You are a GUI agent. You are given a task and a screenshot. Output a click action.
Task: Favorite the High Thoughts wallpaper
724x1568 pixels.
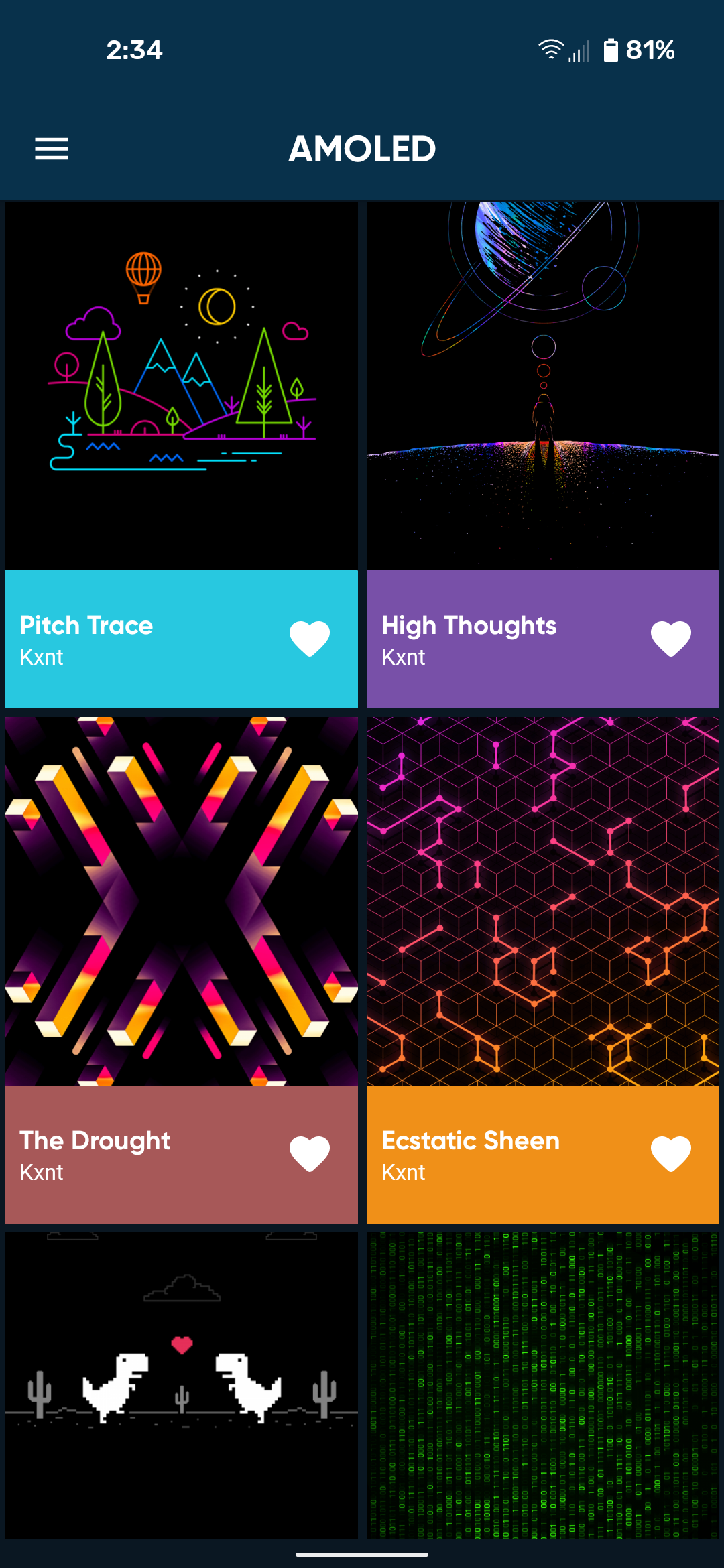pyautogui.click(x=672, y=637)
